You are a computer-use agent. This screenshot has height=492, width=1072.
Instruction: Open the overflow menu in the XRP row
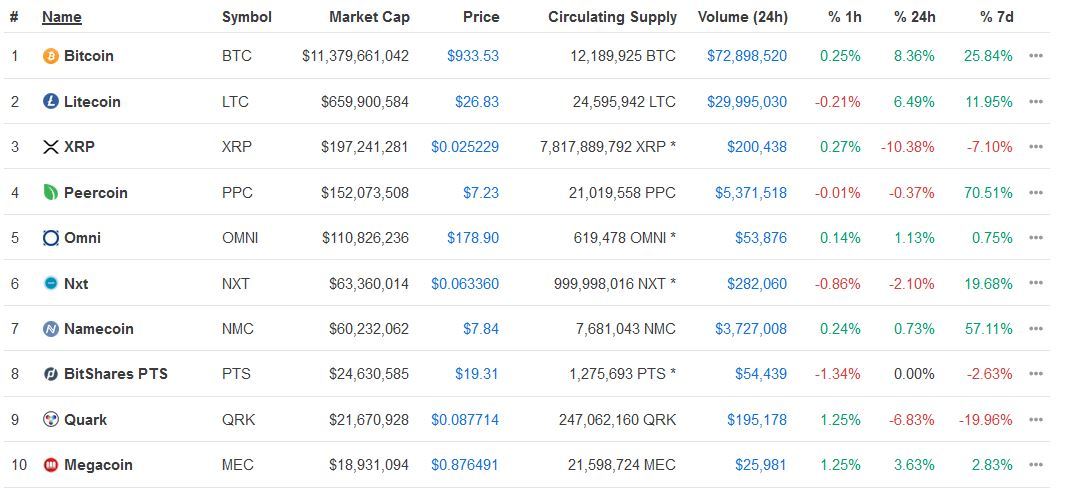(1036, 147)
